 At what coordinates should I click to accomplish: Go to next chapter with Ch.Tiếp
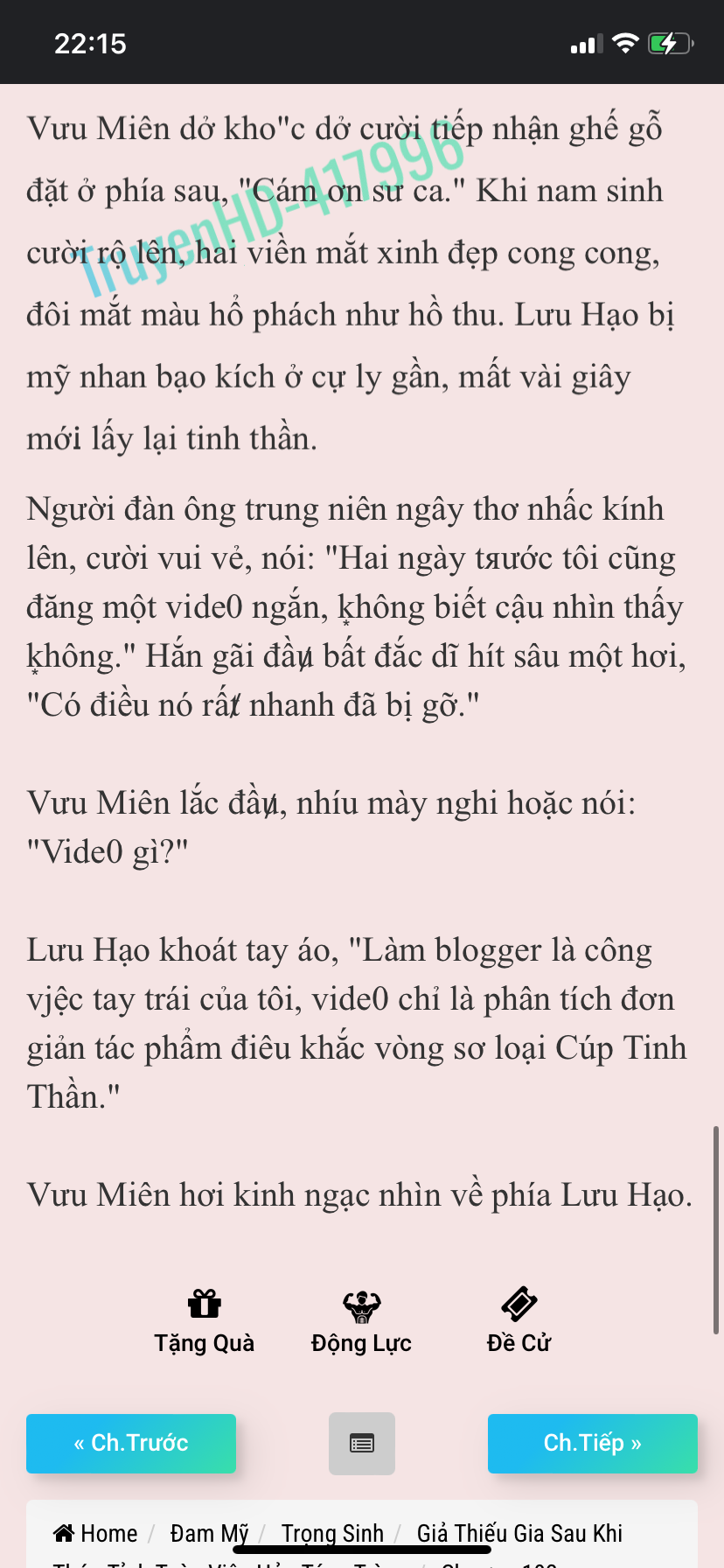pos(593,1443)
